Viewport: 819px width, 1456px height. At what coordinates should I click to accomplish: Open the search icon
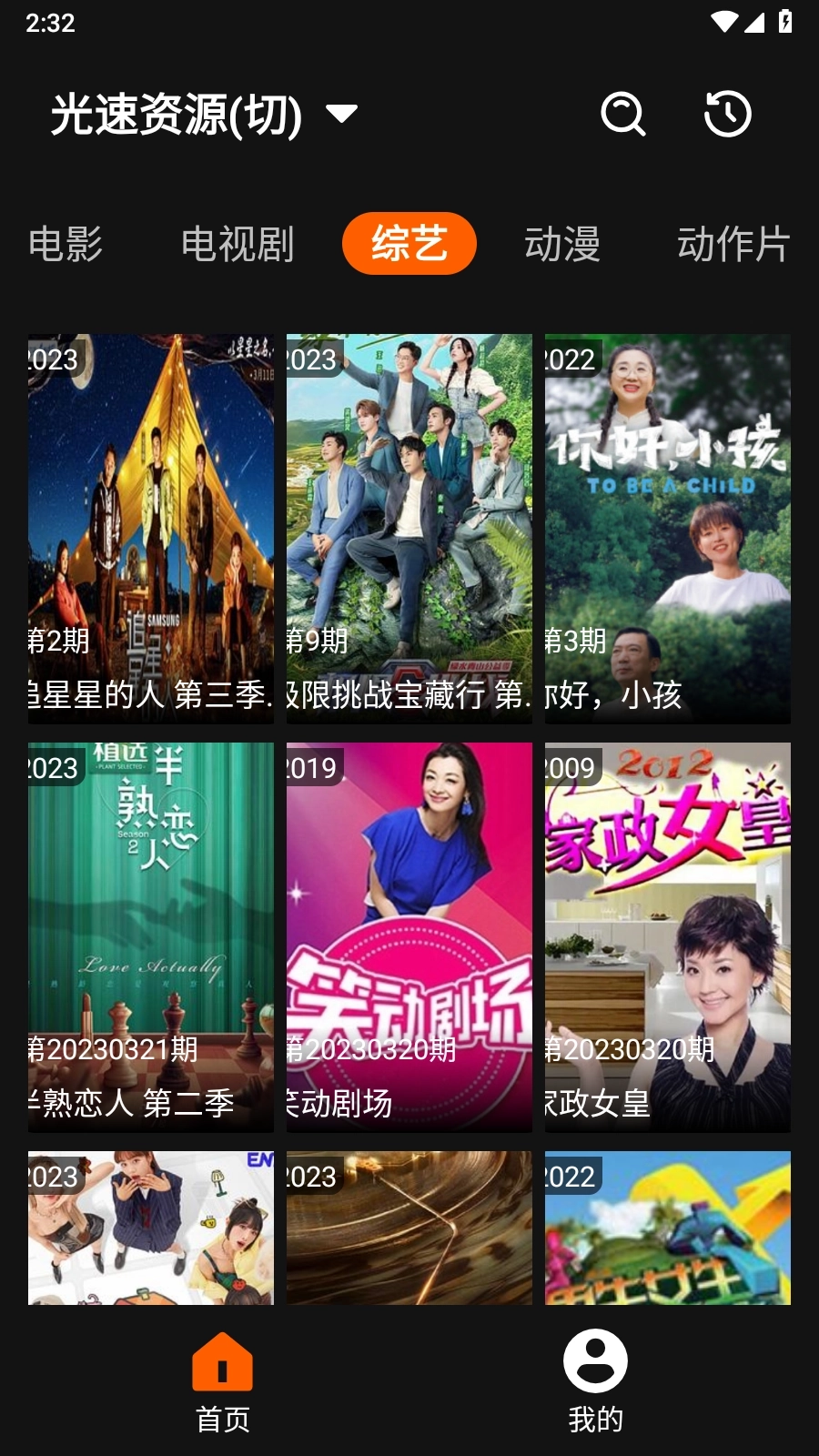[x=623, y=115]
